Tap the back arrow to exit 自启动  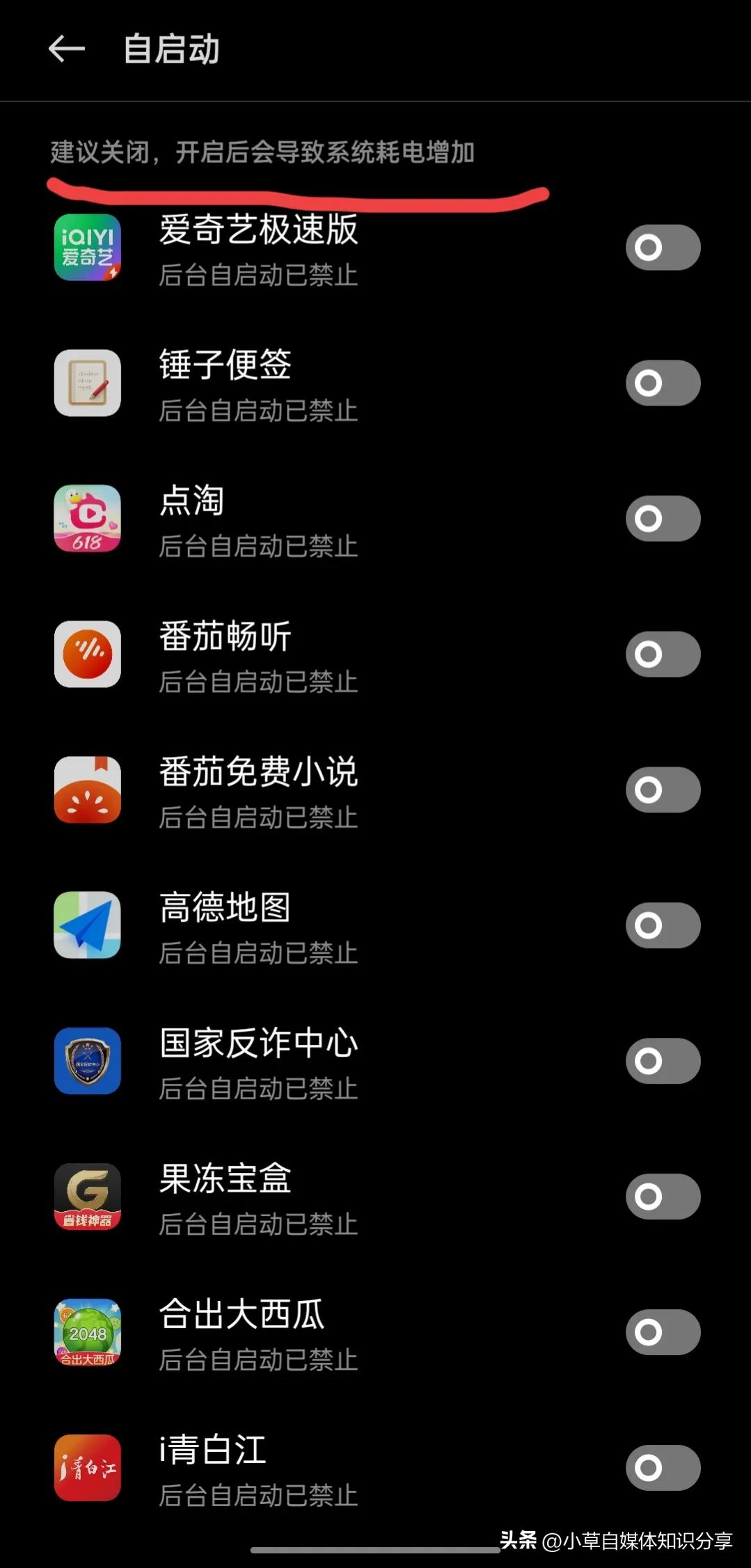[66, 49]
